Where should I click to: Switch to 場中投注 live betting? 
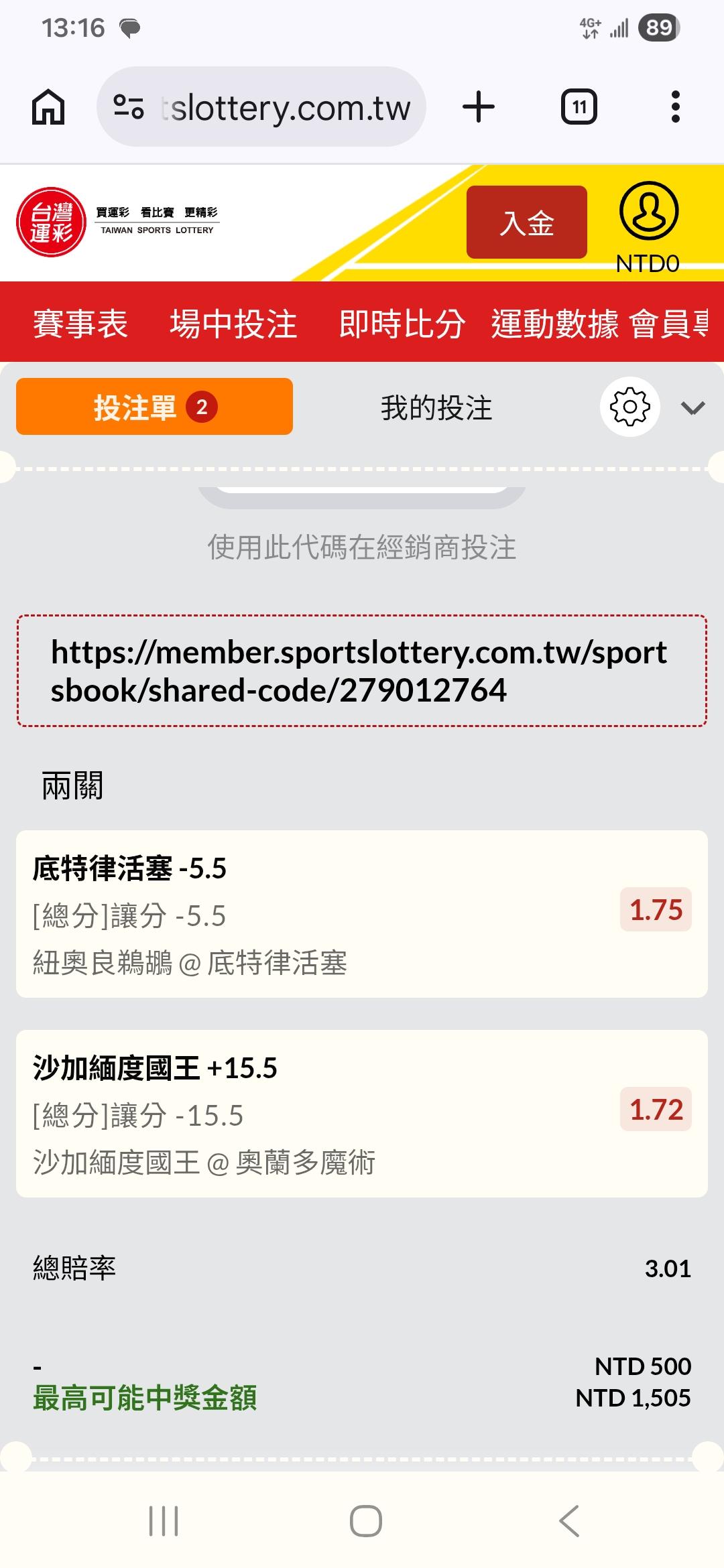pos(233,324)
